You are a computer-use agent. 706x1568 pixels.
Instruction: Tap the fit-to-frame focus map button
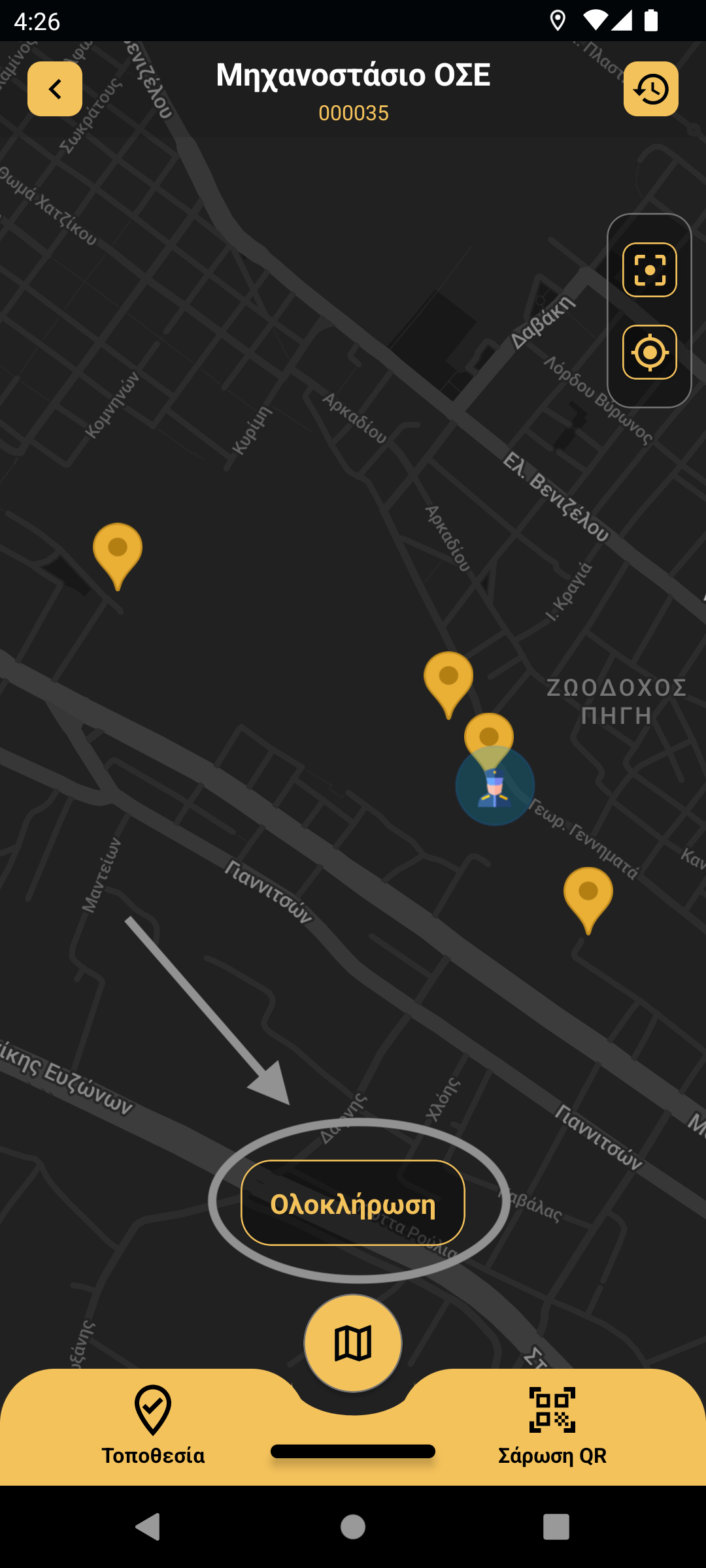coord(649,270)
